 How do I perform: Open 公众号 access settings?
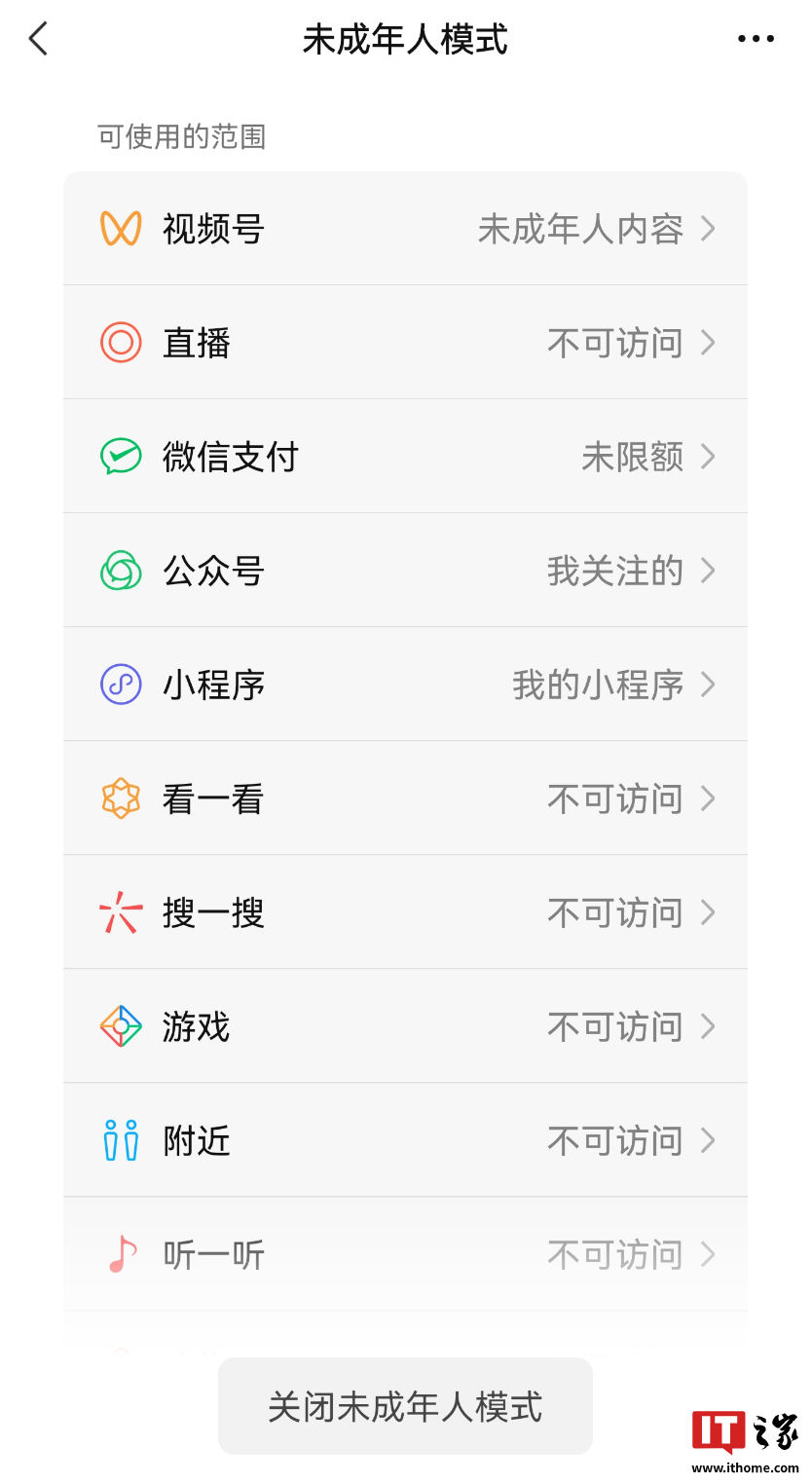pos(405,571)
